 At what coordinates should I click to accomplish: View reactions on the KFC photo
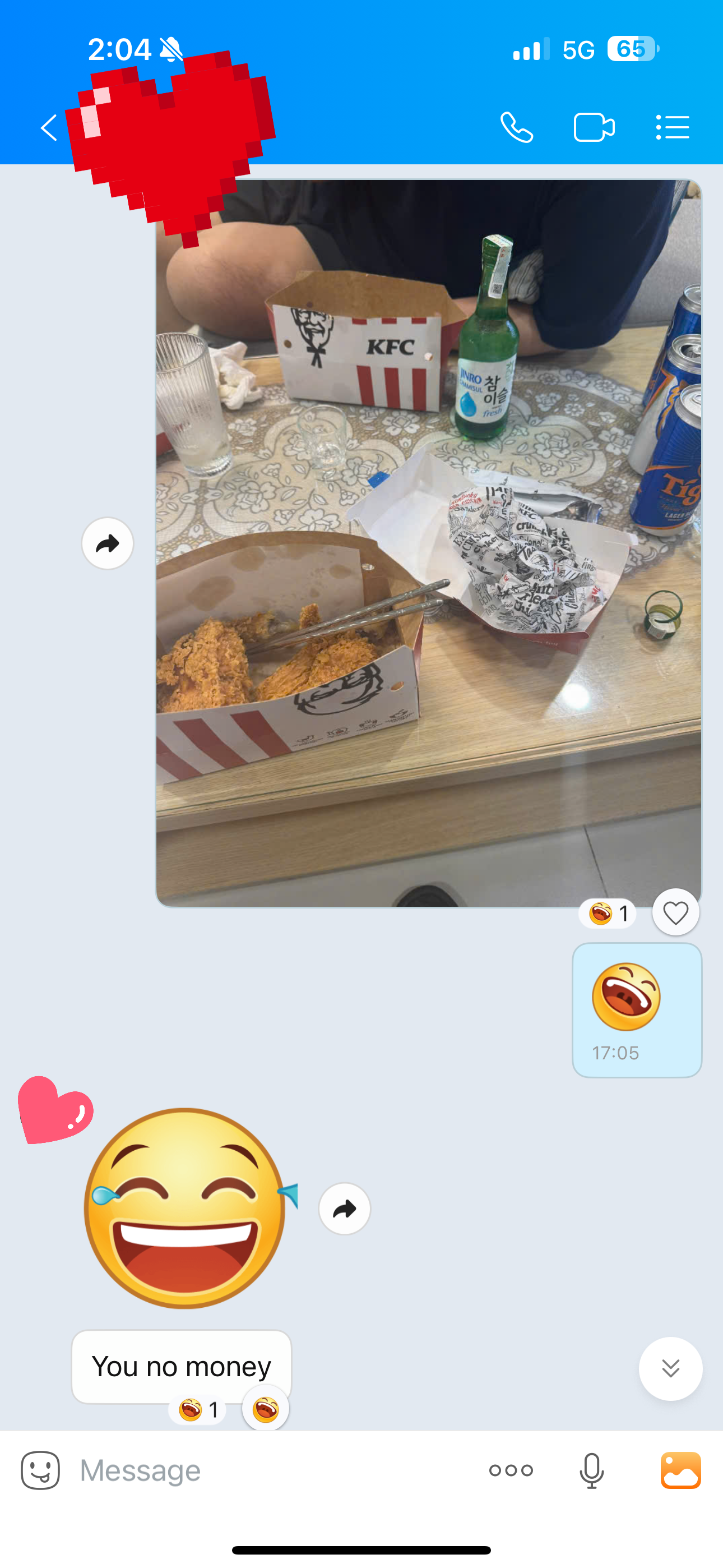tap(608, 914)
